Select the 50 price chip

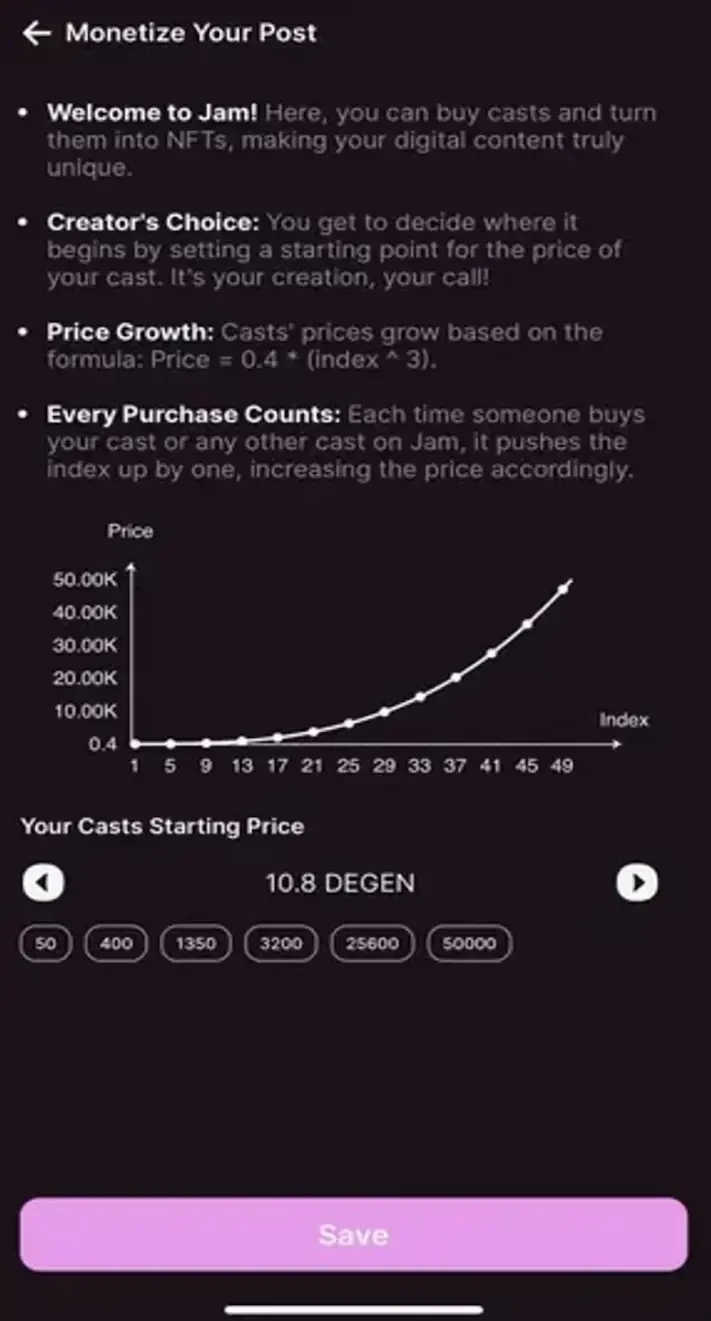pyautogui.click(x=46, y=944)
